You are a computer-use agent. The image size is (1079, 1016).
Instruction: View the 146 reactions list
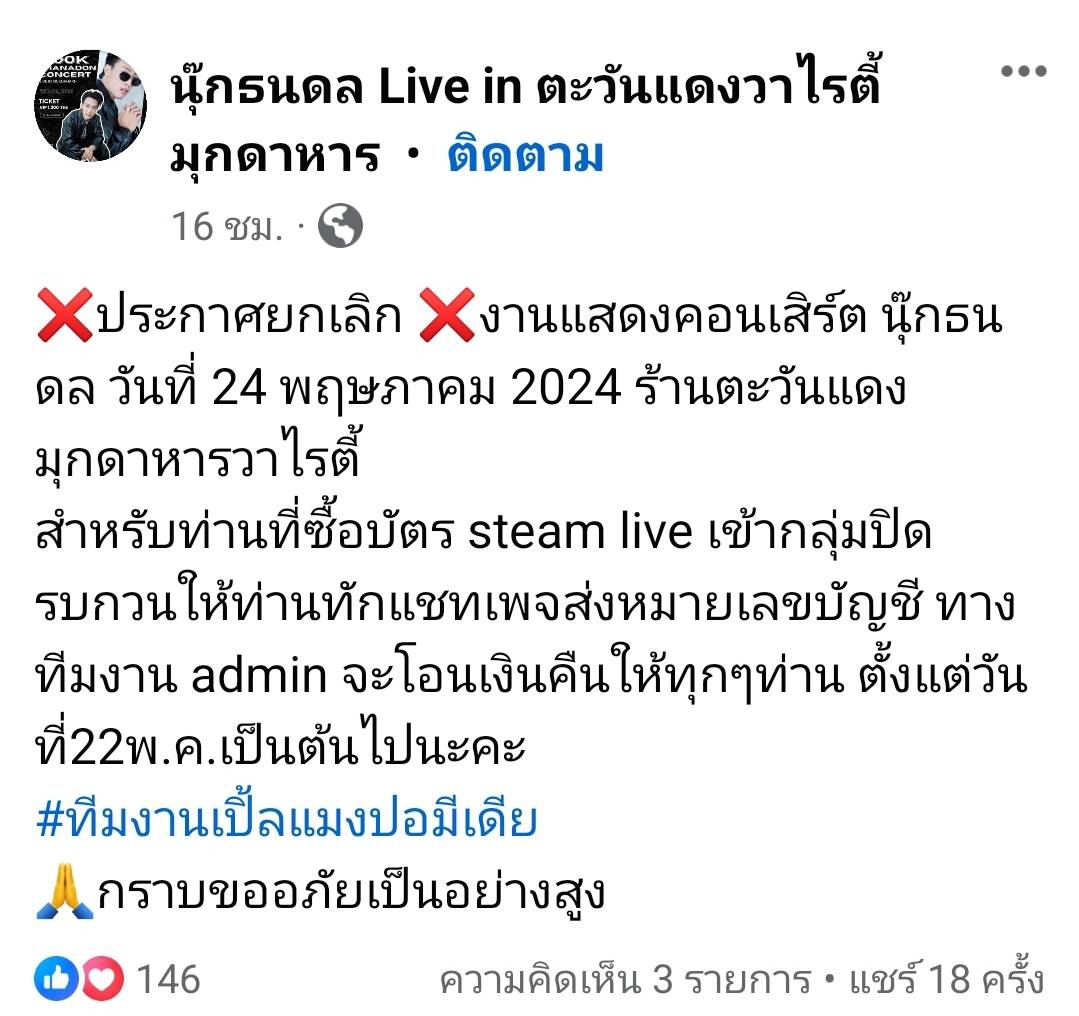118,978
